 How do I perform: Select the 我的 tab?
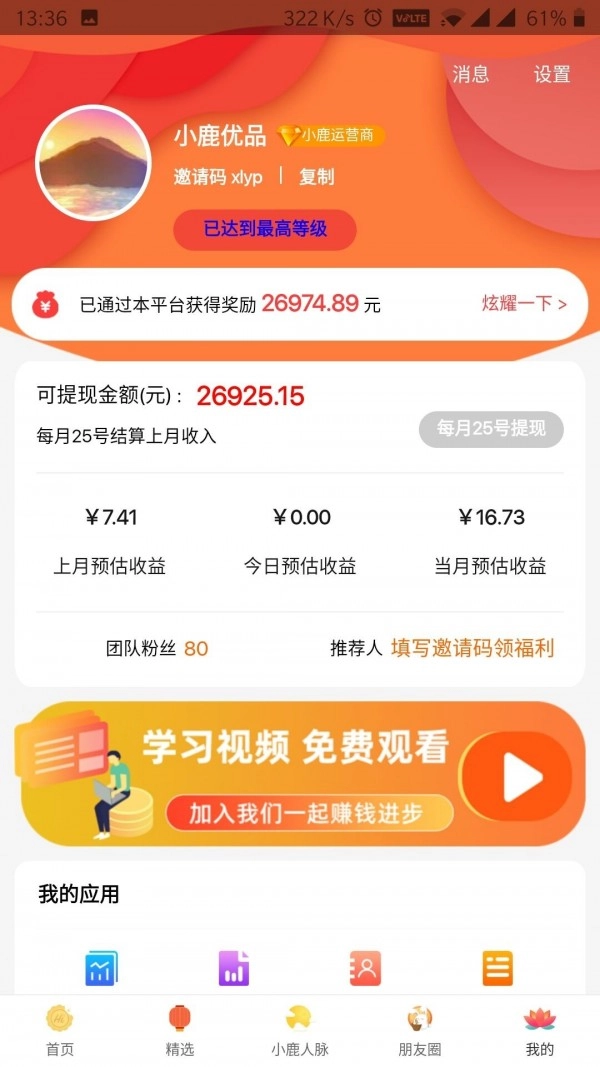[x=540, y=1031]
